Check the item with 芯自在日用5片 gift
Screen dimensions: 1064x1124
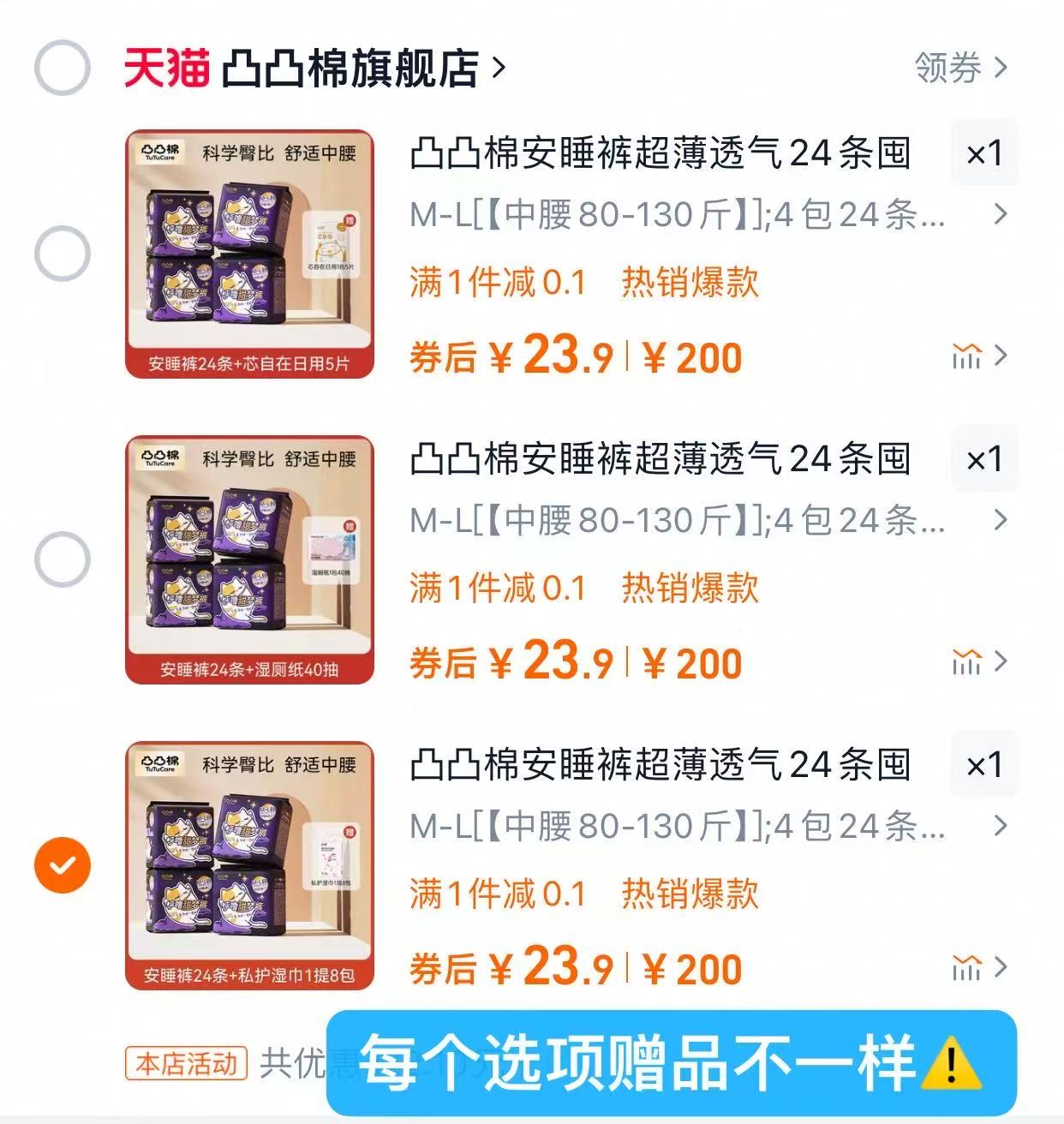click(x=62, y=254)
